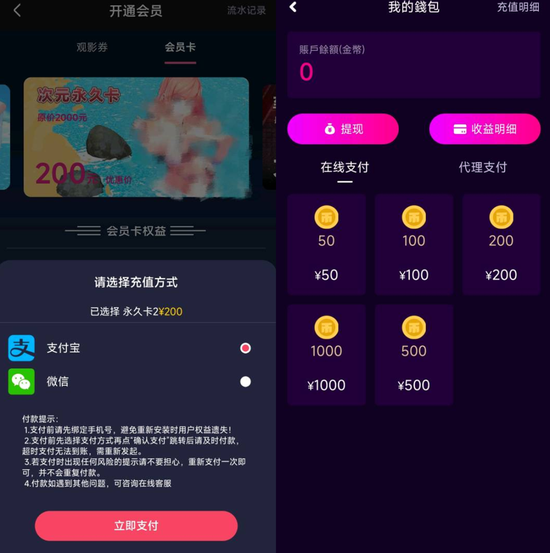The image size is (550, 553).
Task: Select the 100 coins ¥100 package
Action: [414, 244]
